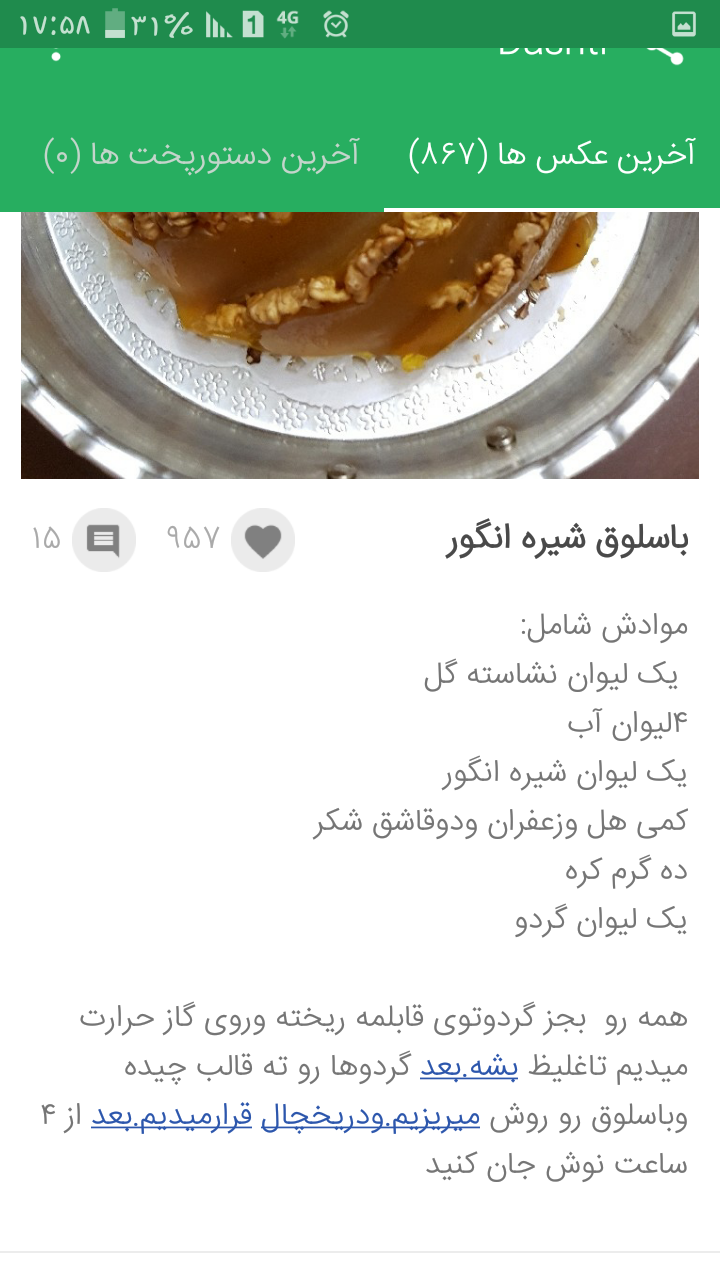Image resolution: width=720 pixels, height=1280 pixels.
Task: Open the باسلوق dish photo
Action: pyautogui.click(x=360, y=345)
